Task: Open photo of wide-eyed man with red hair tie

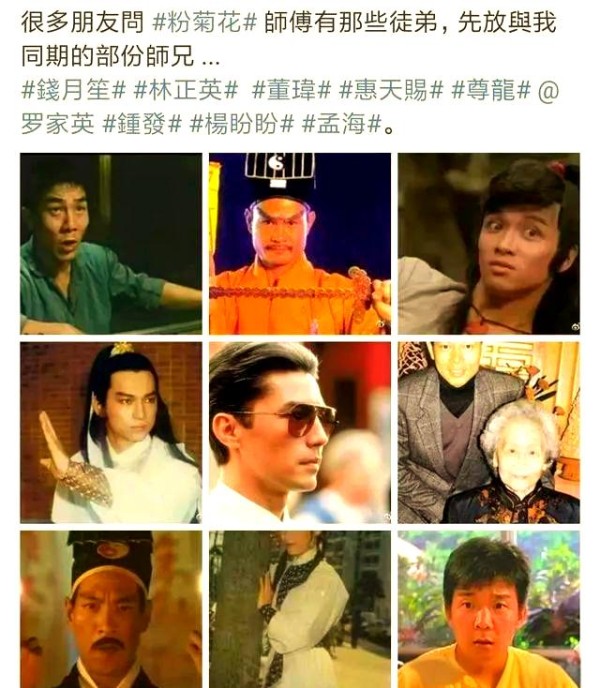Action: [x=488, y=243]
